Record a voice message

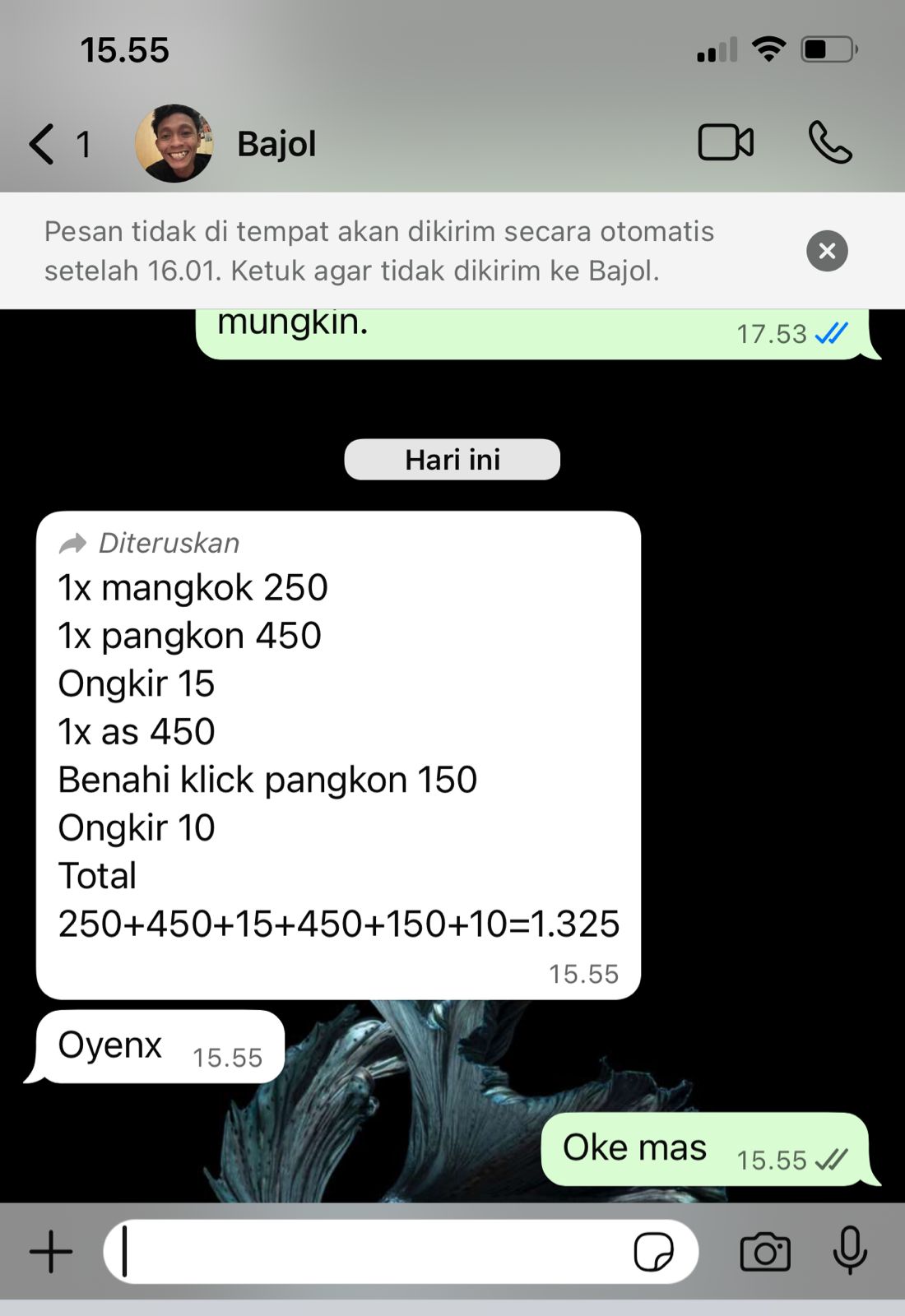point(850,1250)
